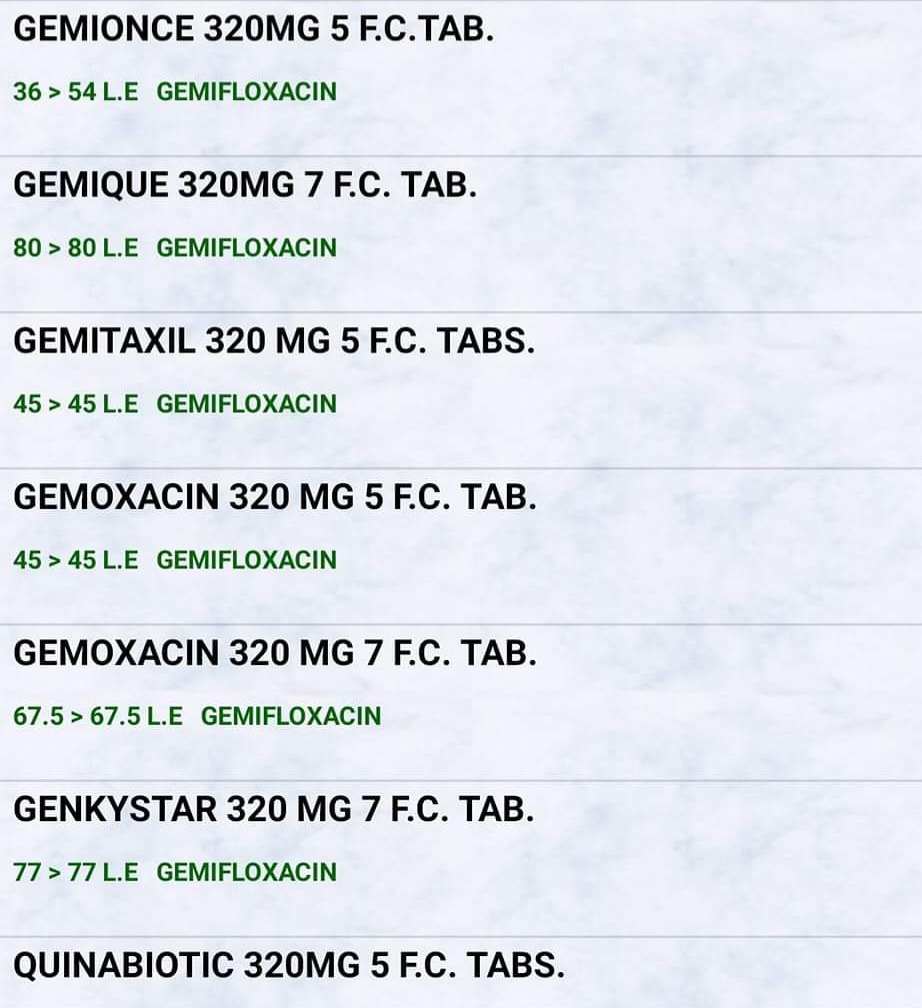Open the GENKYSTAR 320 MG 7 F.C. TAB. entry
Screen dimensions: 922x1008
273,810
